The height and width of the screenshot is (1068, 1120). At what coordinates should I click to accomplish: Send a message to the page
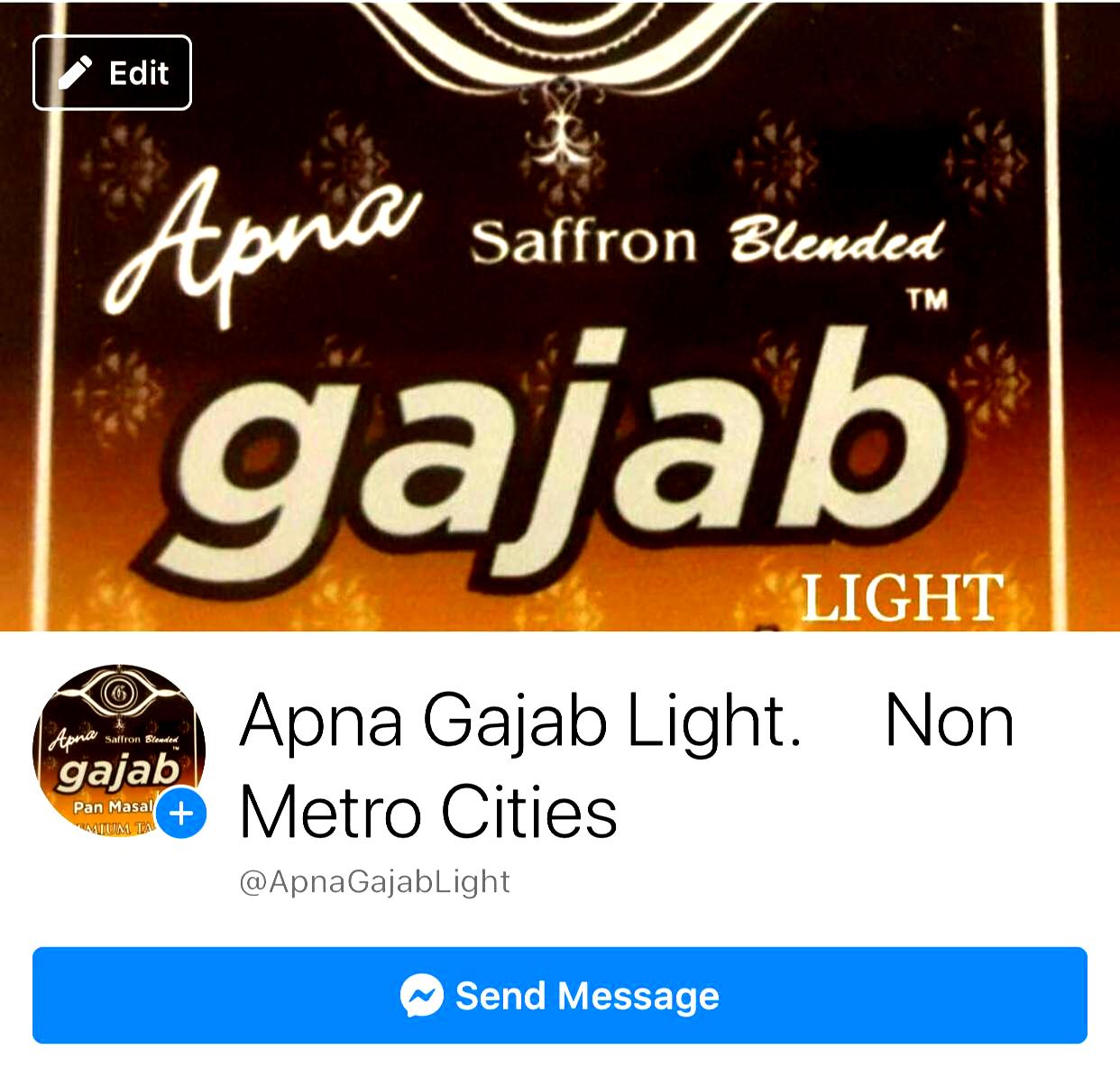click(560, 996)
